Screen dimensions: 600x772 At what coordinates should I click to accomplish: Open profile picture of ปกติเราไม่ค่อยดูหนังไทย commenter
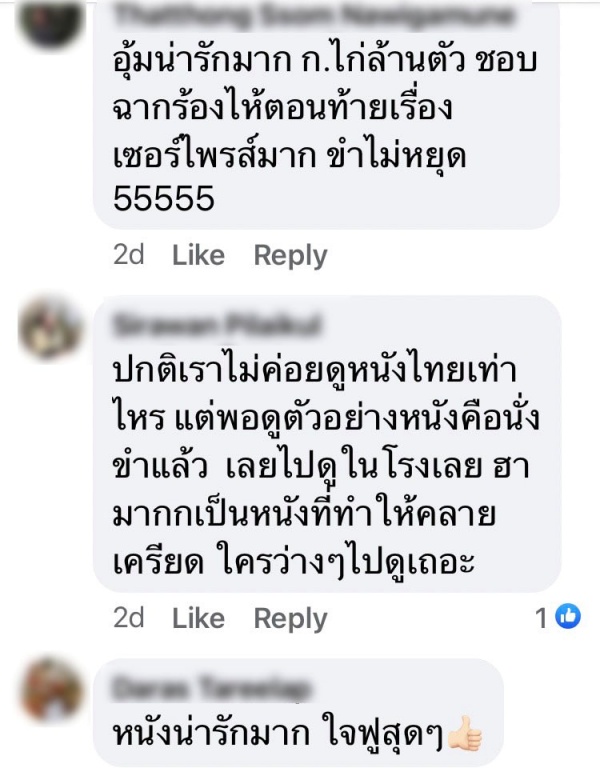coord(51,329)
